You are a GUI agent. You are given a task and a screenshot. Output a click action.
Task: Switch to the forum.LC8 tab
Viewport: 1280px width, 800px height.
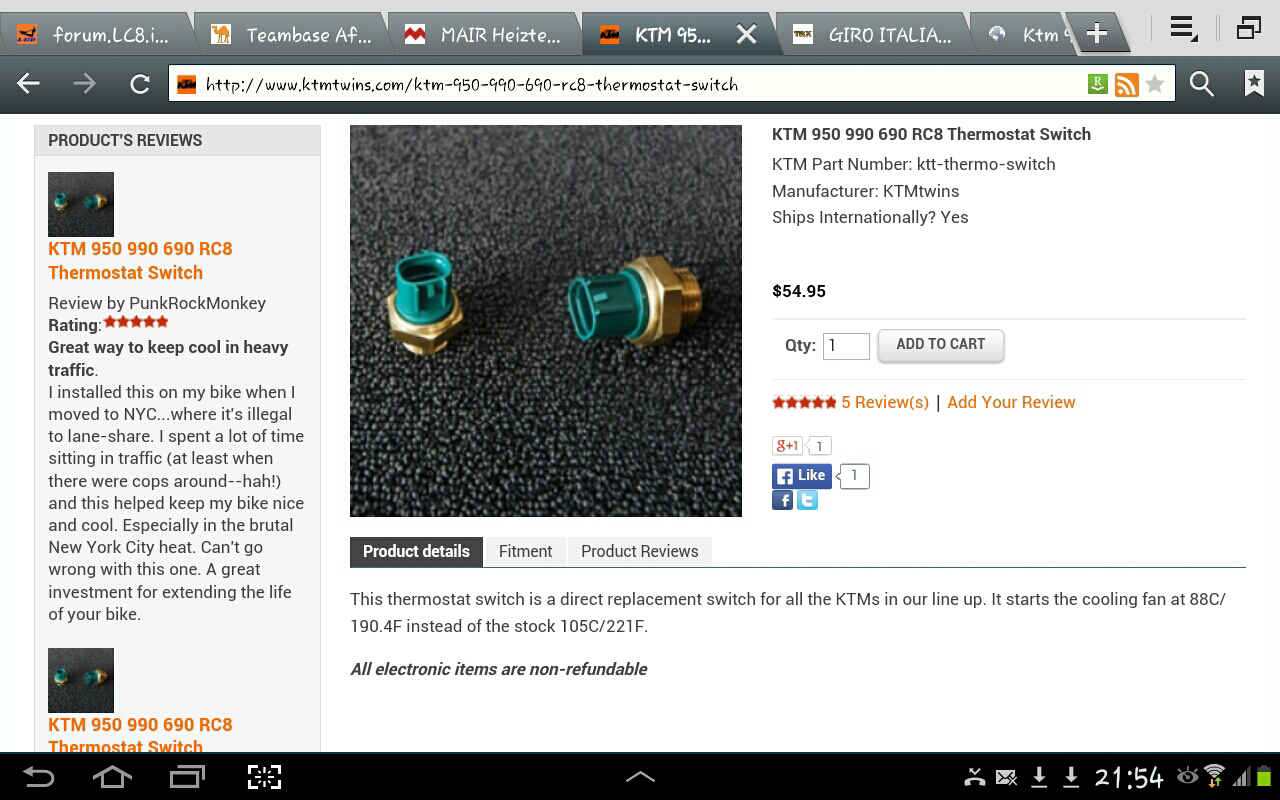pyautogui.click(x=95, y=35)
